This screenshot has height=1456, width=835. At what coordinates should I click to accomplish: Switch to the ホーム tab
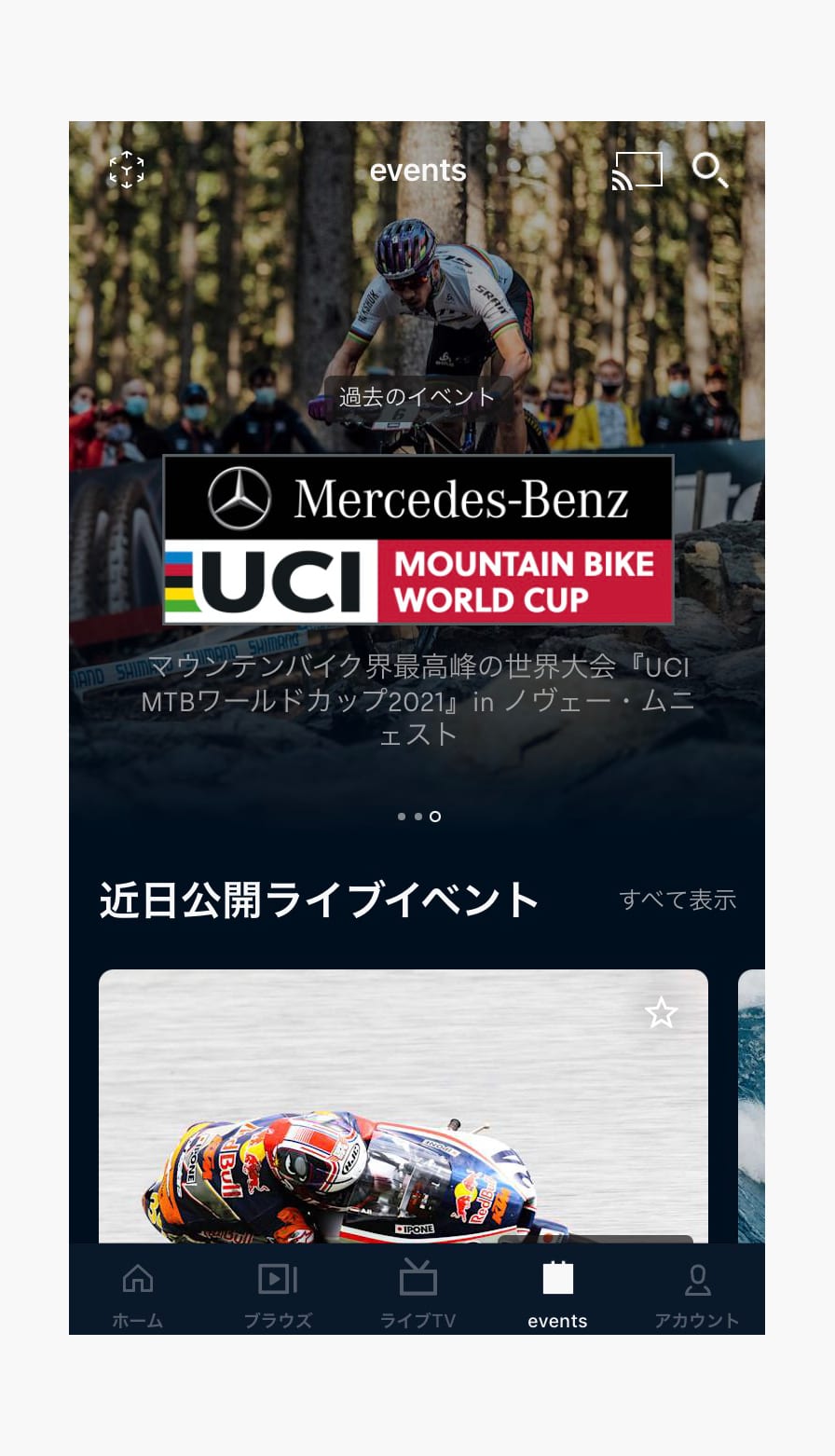pyautogui.click(x=138, y=1293)
